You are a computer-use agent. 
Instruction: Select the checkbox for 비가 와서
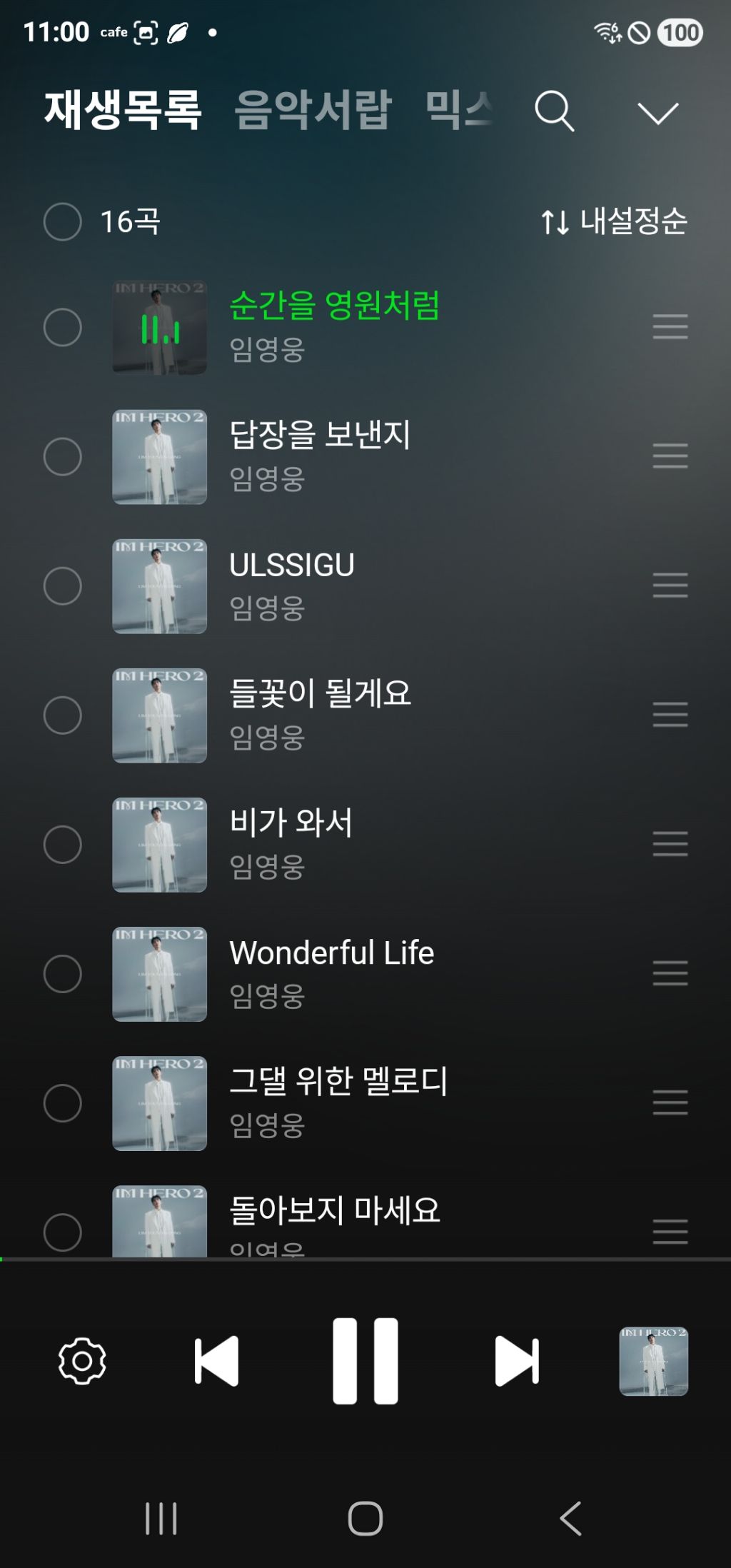click(63, 845)
